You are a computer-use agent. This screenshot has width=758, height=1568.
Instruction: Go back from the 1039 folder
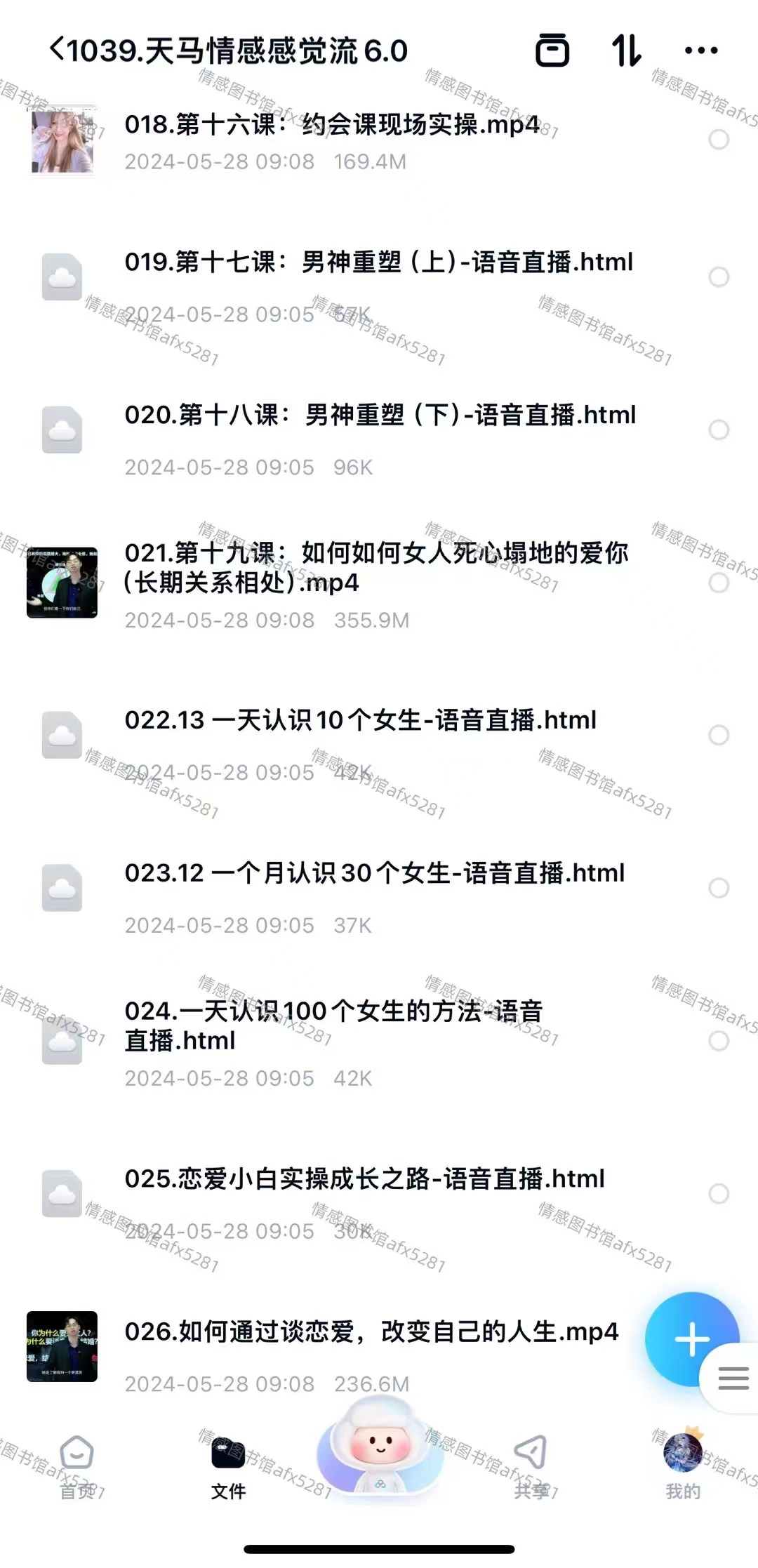58,50
